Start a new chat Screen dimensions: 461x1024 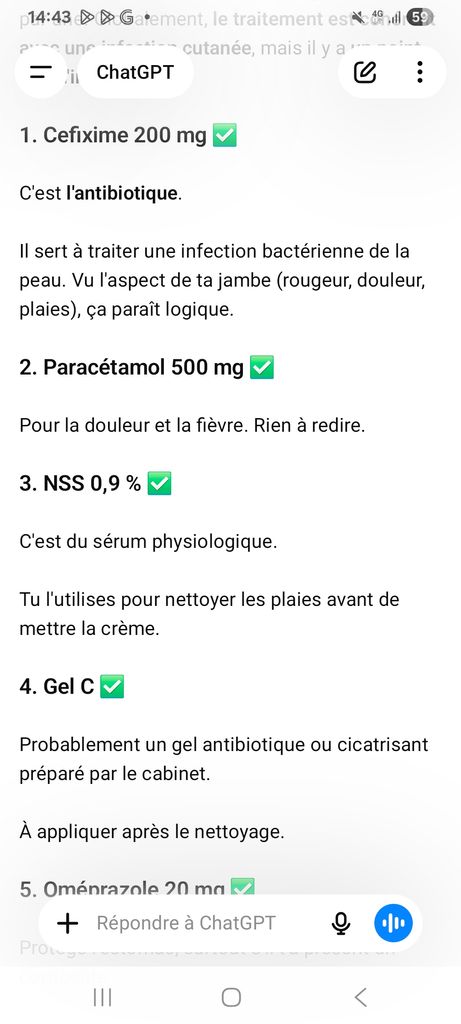point(365,72)
